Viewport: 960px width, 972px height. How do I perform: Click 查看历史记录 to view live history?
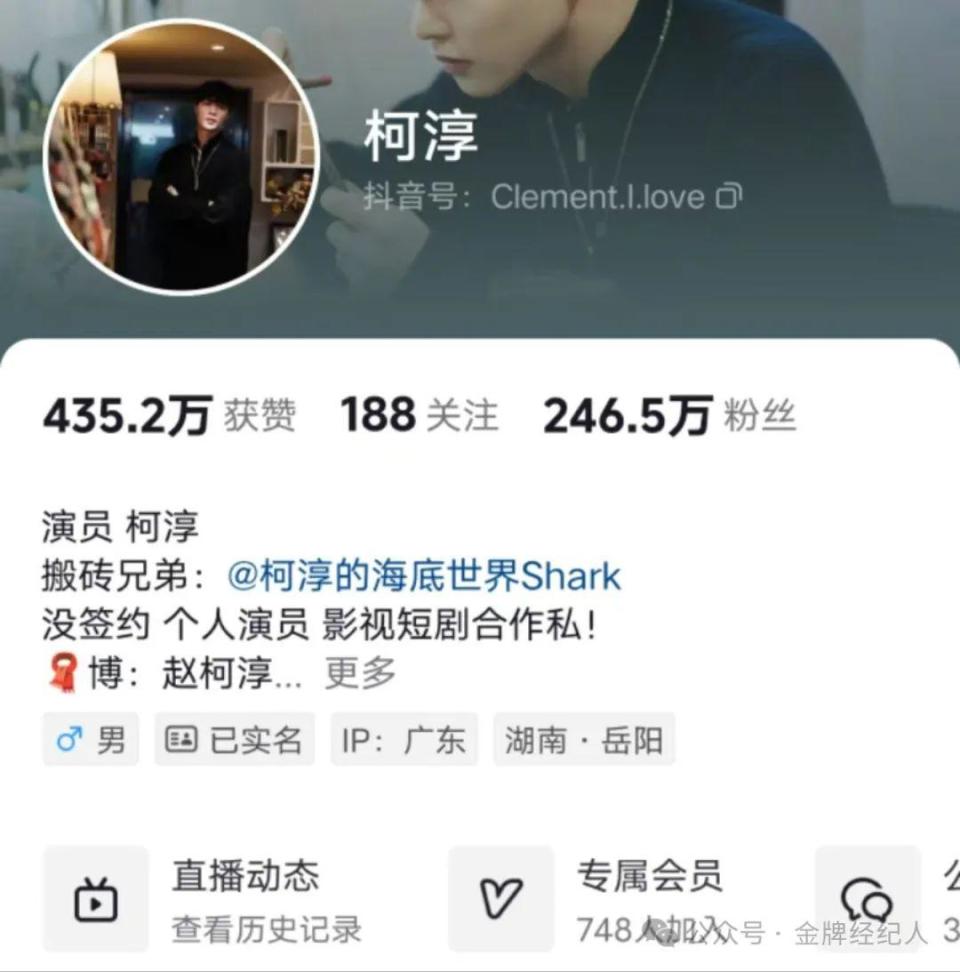click(247, 930)
